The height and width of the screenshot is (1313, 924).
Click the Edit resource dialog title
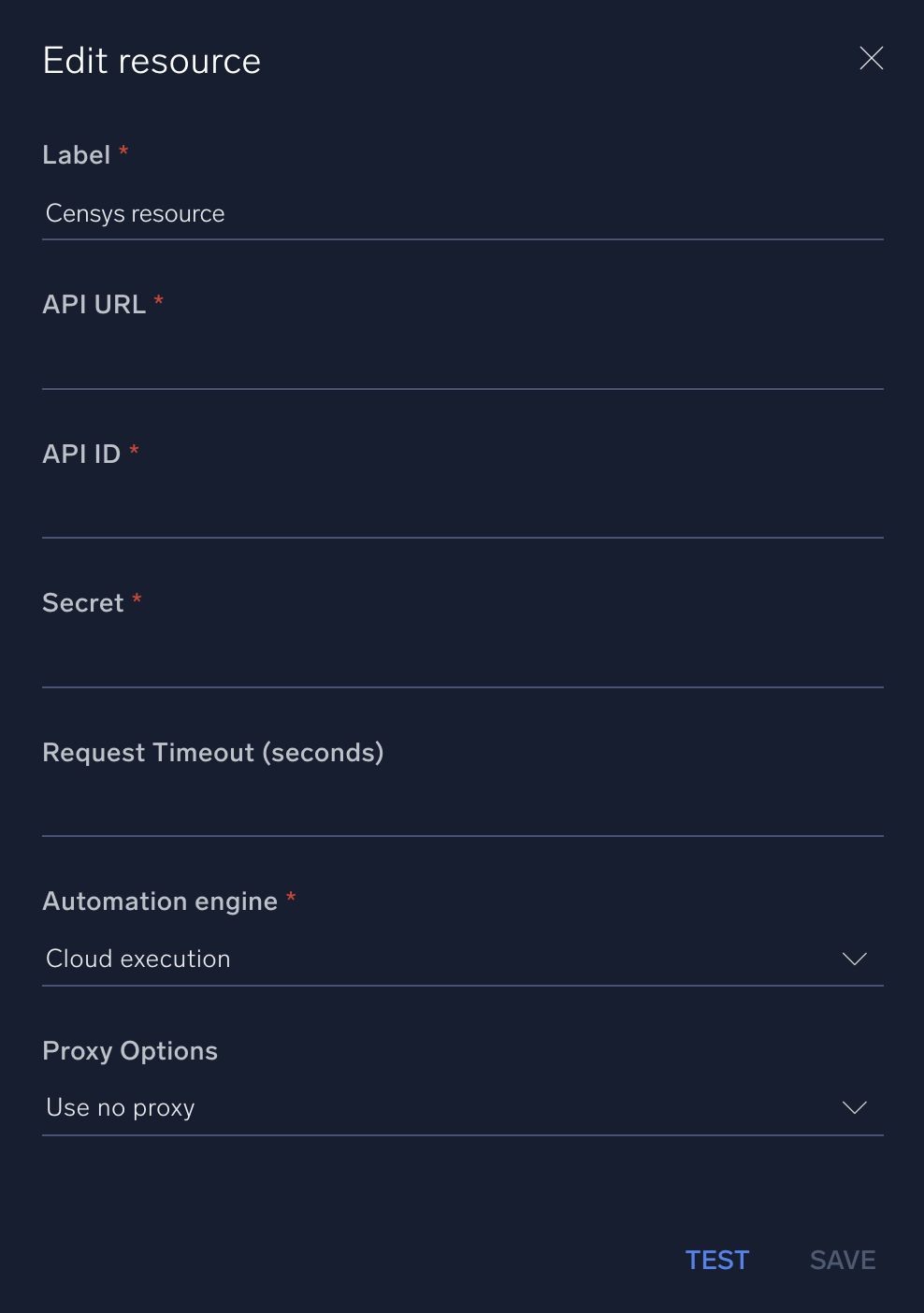coord(151,60)
